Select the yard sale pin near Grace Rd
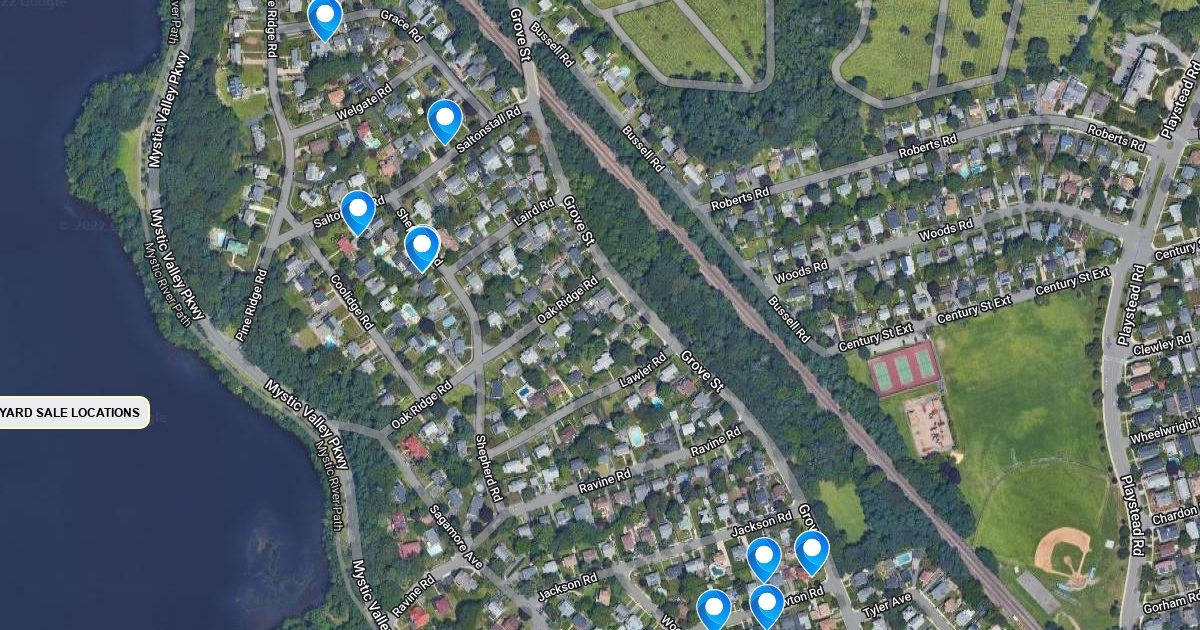 [x=324, y=18]
